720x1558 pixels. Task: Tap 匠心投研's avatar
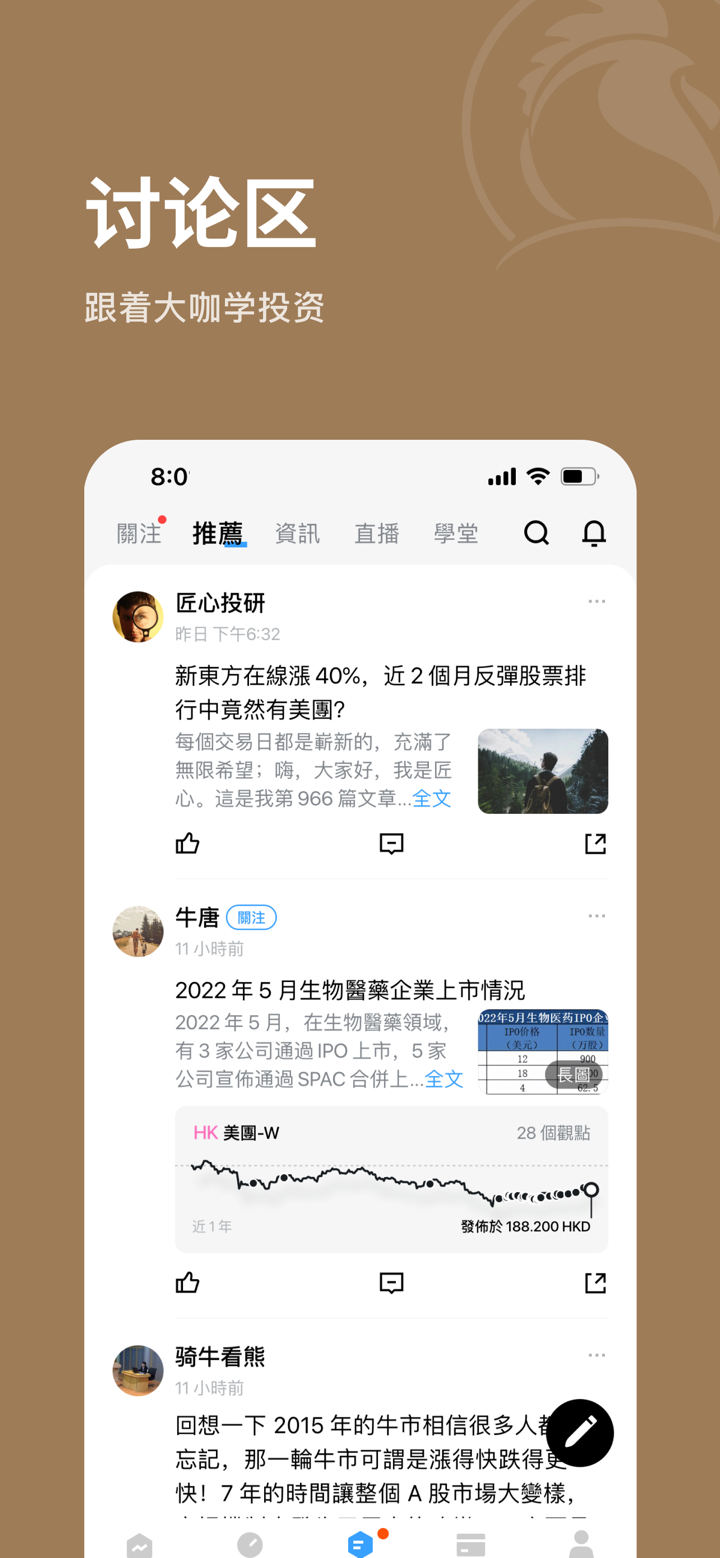(x=138, y=617)
